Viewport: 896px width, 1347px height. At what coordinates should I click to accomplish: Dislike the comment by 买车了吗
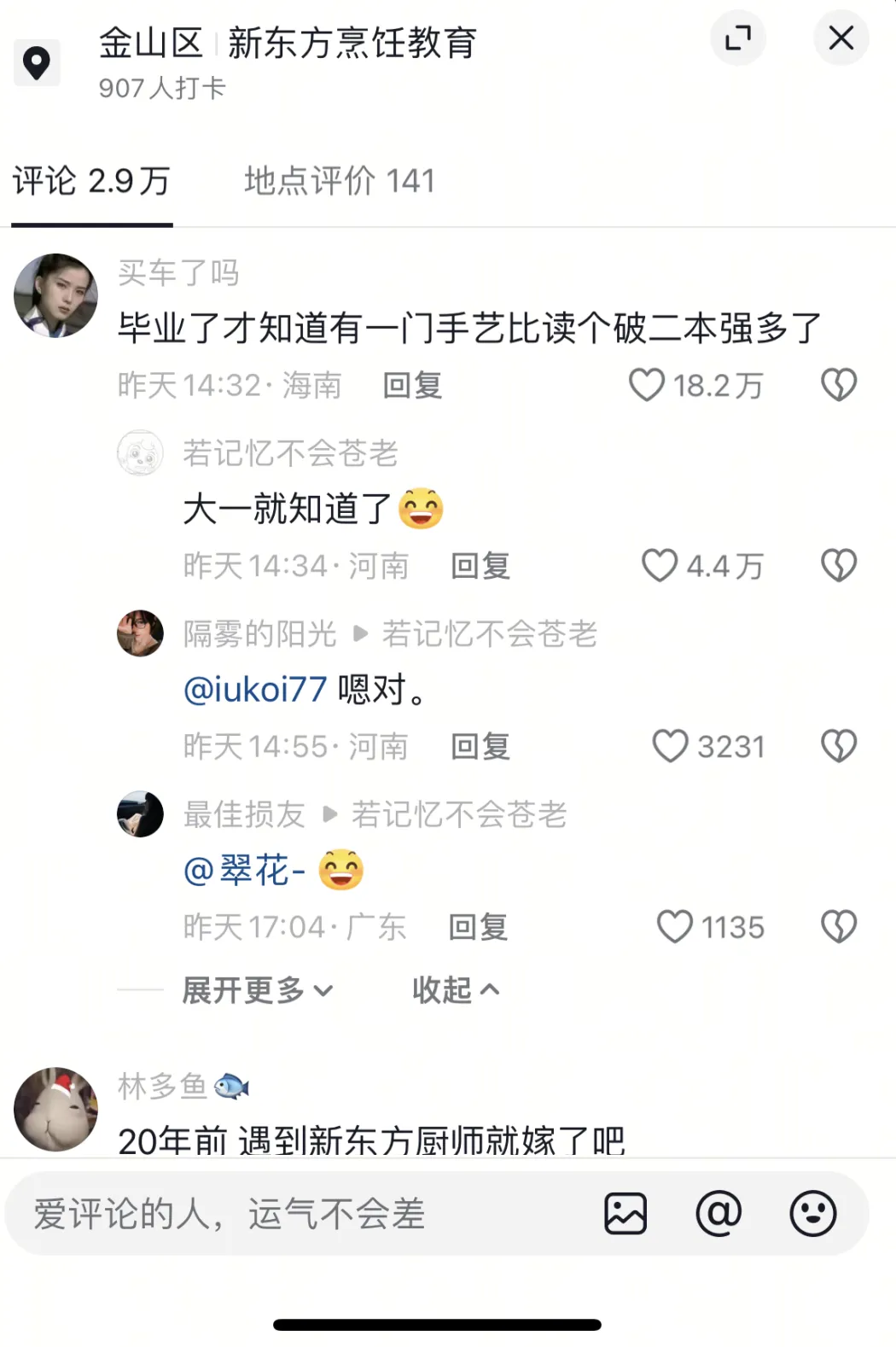point(839,385)
